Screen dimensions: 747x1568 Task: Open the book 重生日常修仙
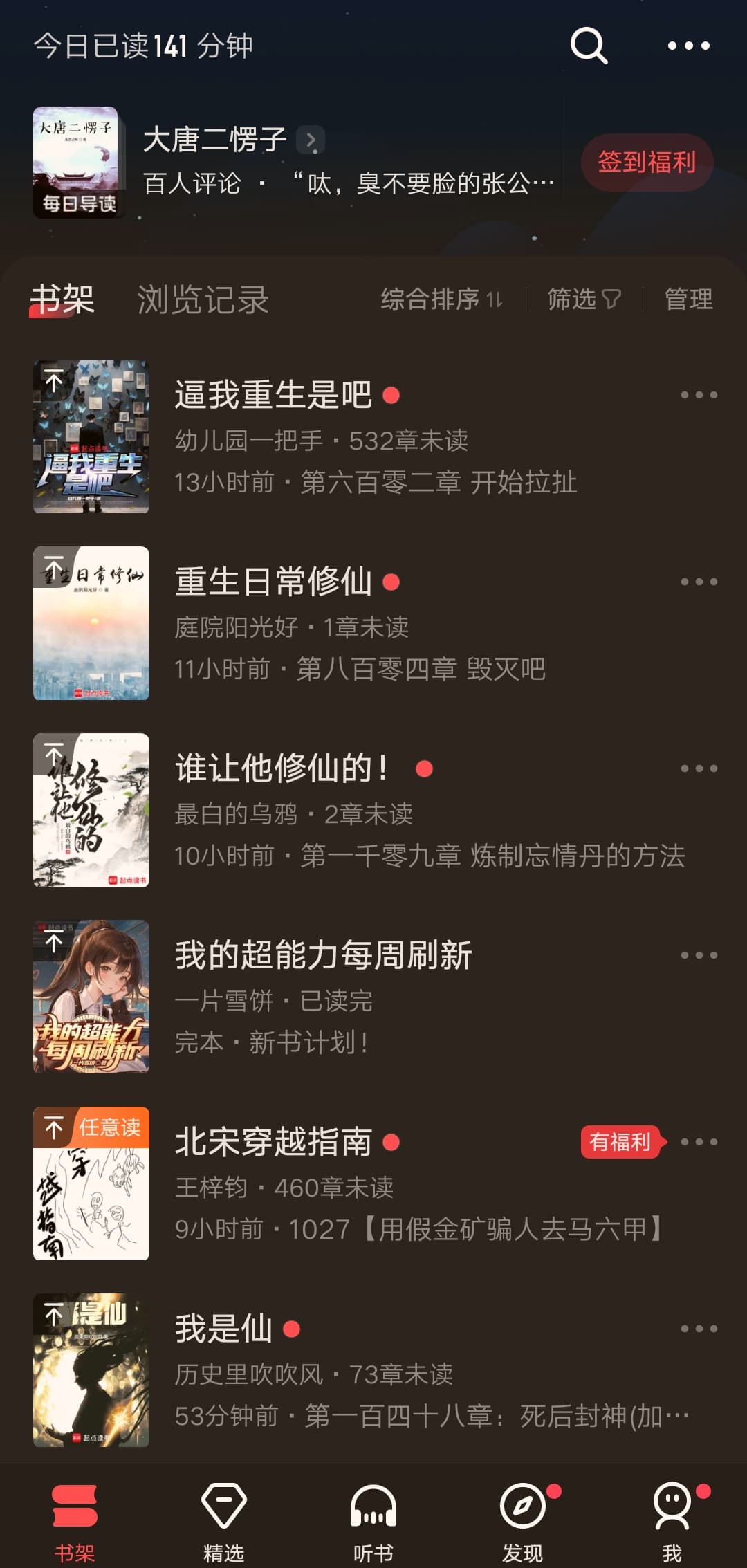pyautogui.click(x=274, y=582)
